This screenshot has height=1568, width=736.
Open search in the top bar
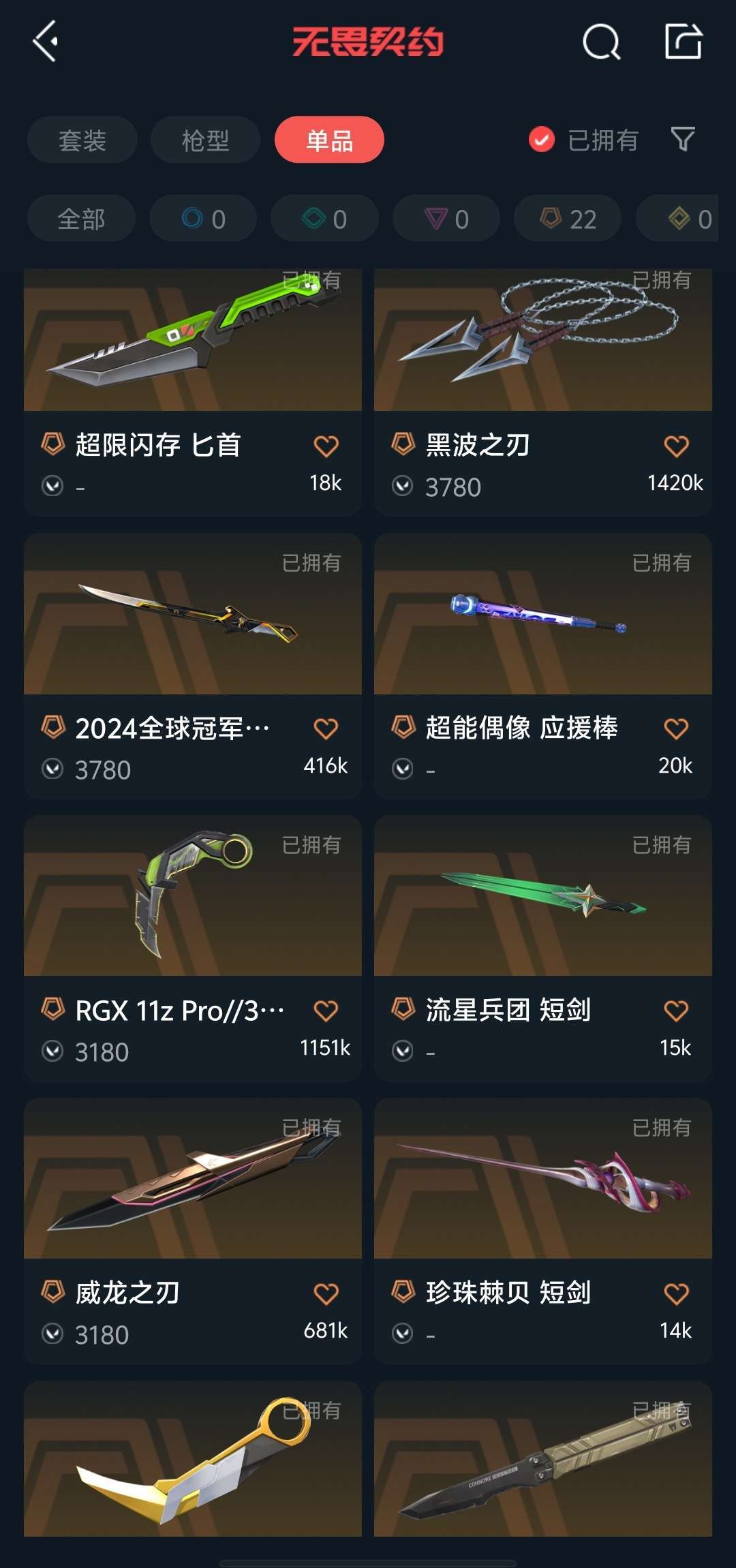[x=601, y=42]
